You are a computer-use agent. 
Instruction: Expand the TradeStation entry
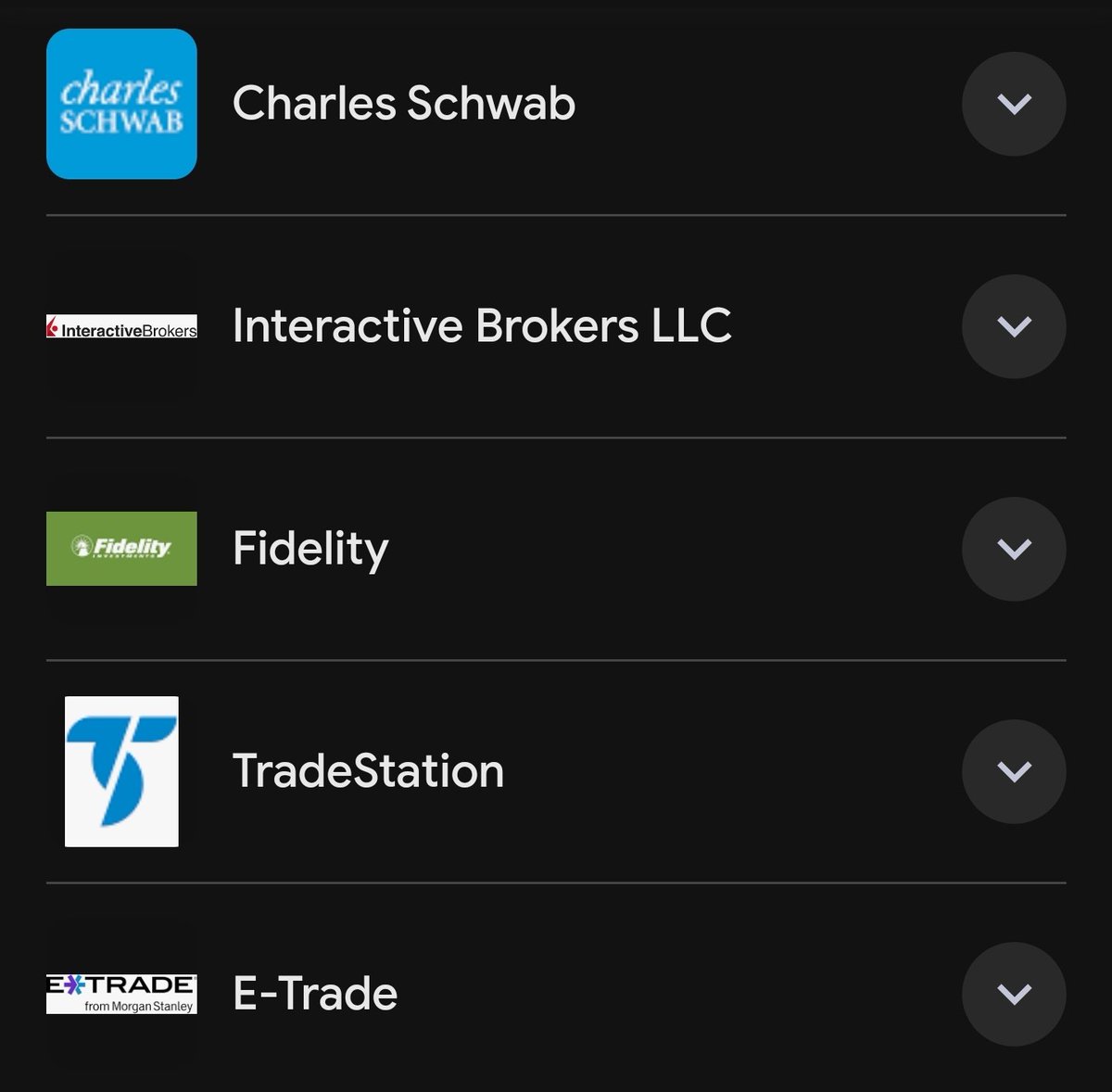pos(1014,771)
